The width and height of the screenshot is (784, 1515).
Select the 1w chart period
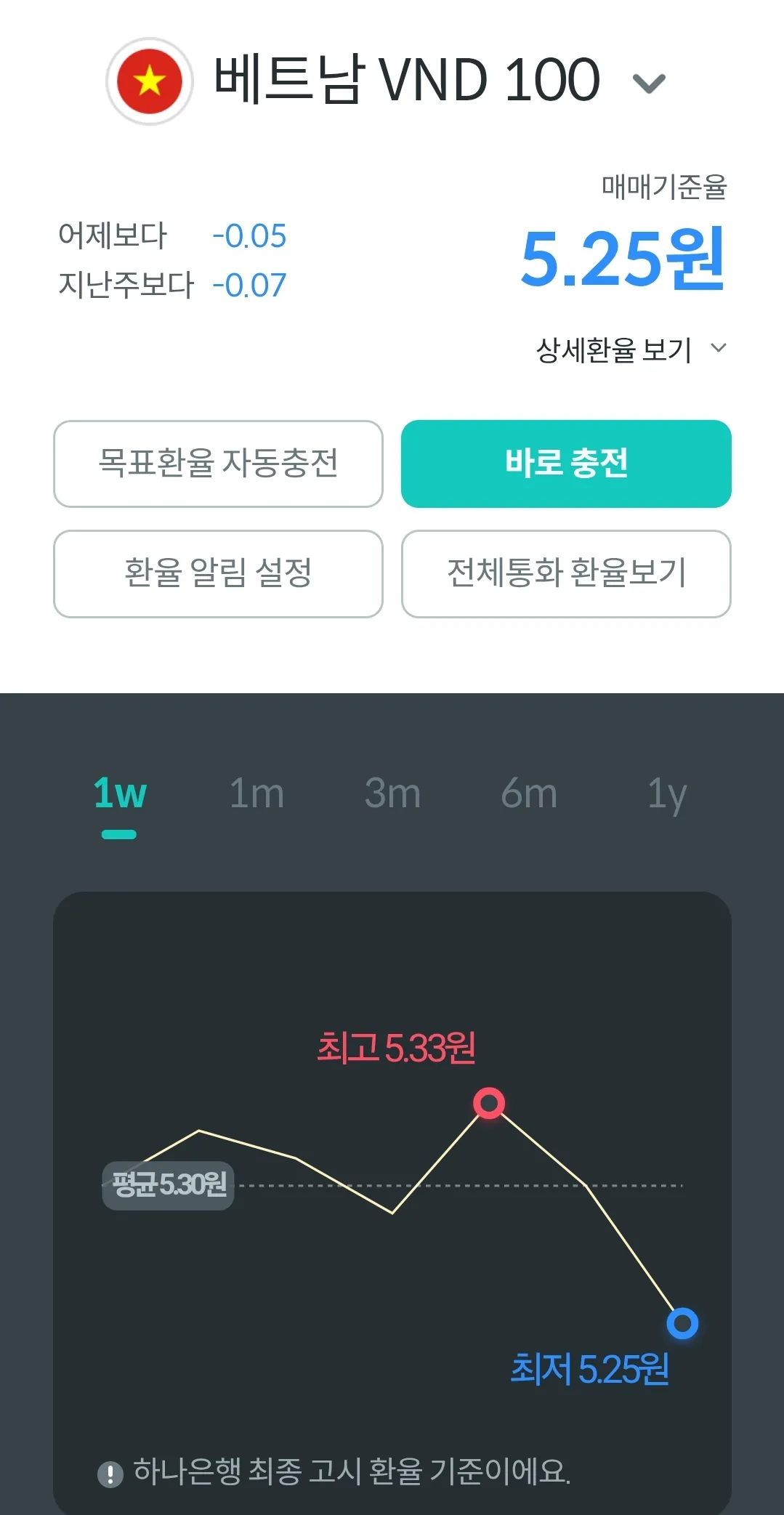(x=120, y=793)
